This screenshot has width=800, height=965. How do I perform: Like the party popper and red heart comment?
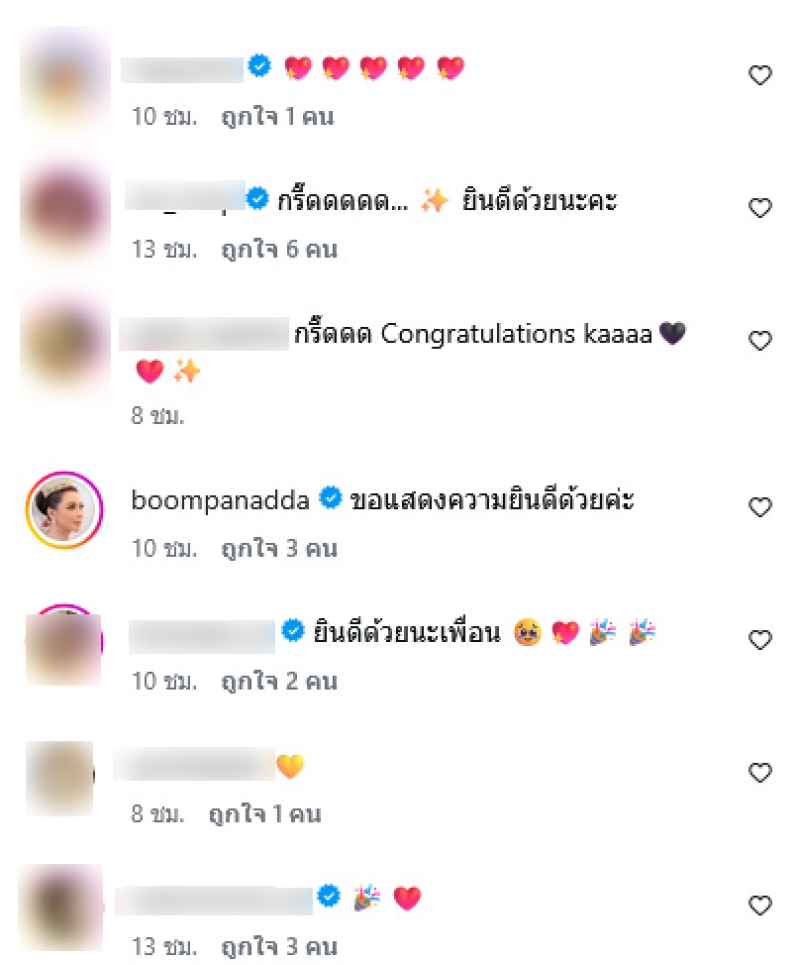click(x=760, y=906)
